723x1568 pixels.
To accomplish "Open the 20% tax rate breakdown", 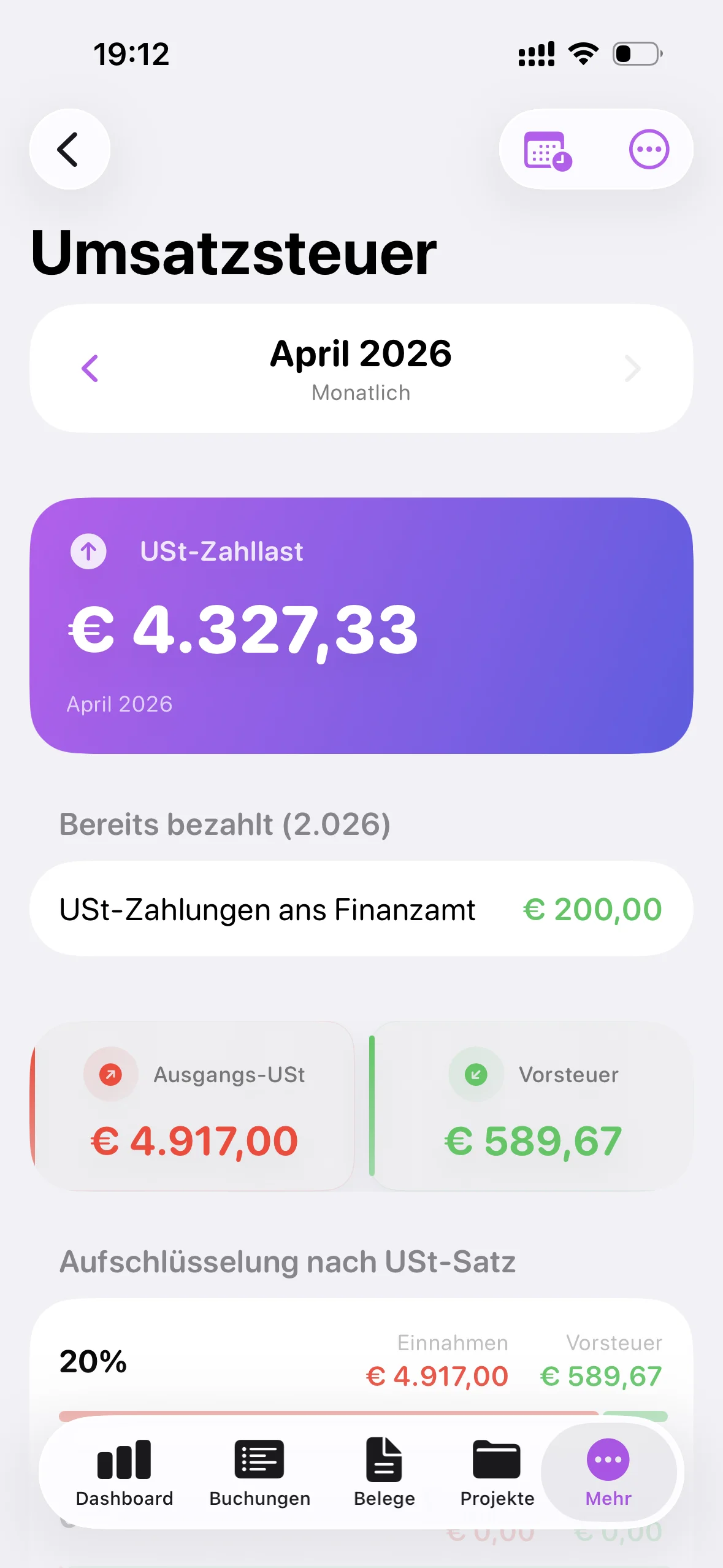I will click(x=361, y=1362).
